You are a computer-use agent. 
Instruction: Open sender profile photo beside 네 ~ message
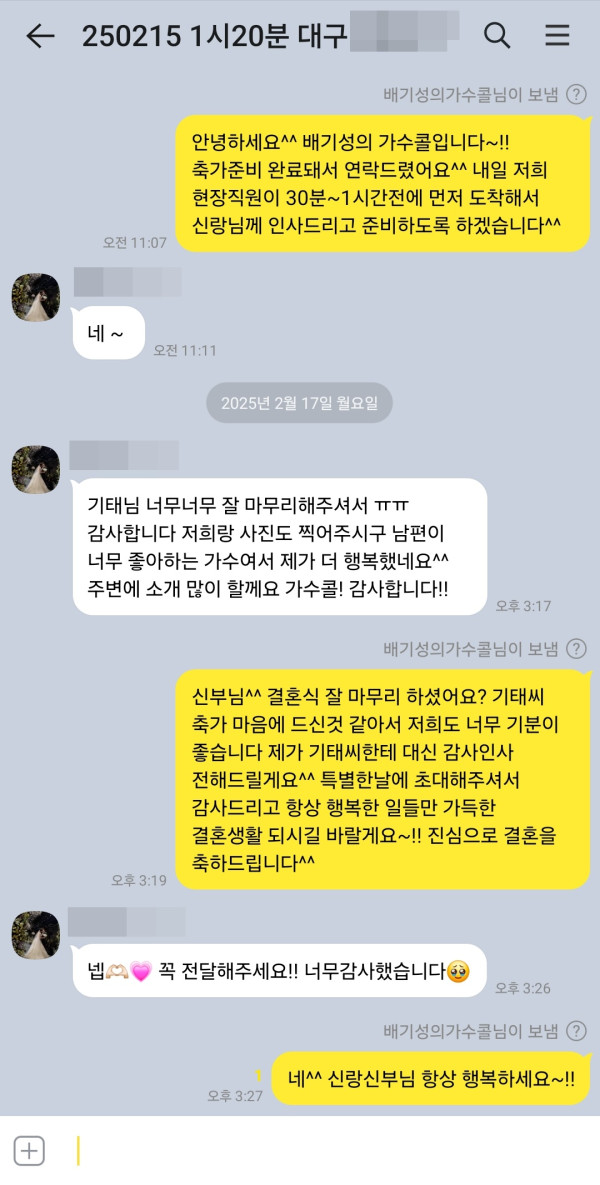tap(36, 297)
